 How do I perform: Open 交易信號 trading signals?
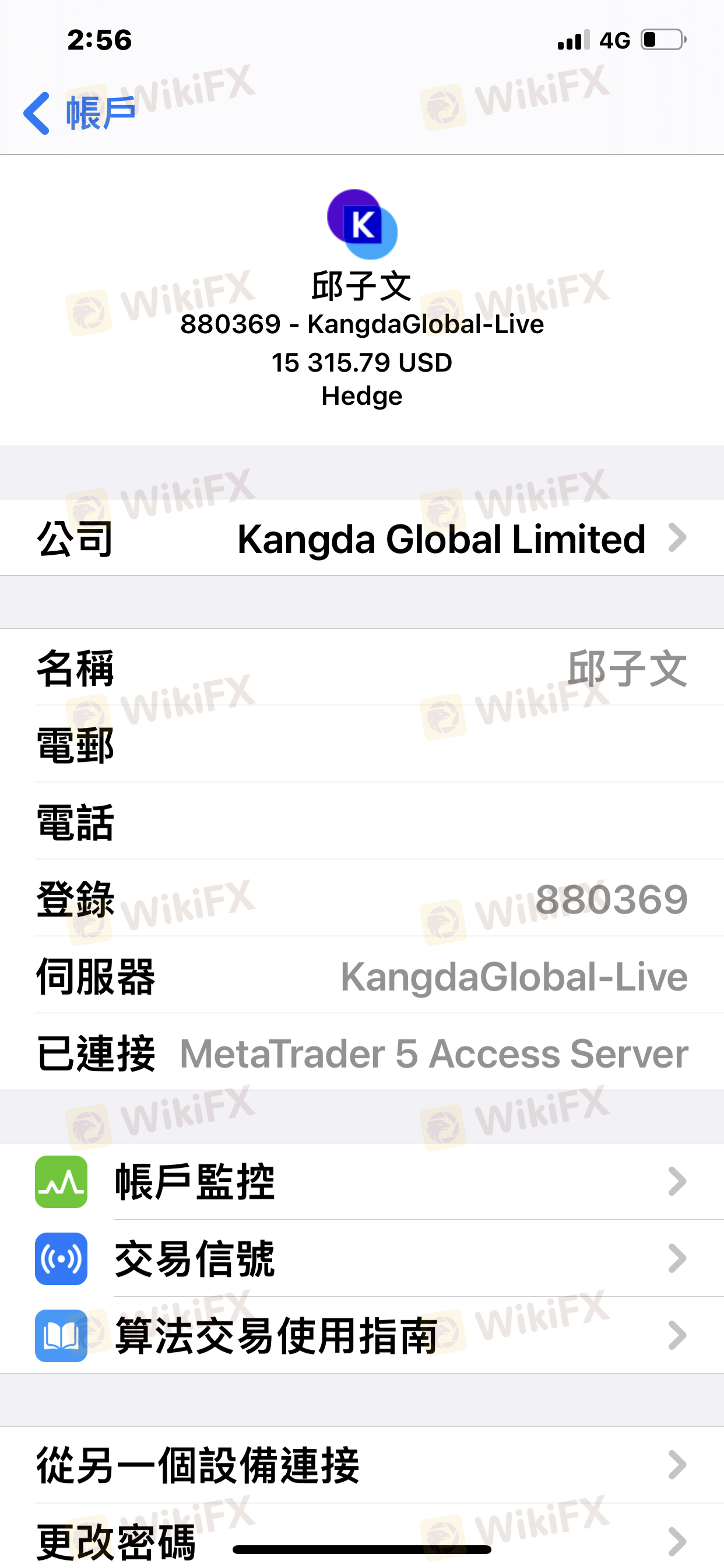(362, 1259)
